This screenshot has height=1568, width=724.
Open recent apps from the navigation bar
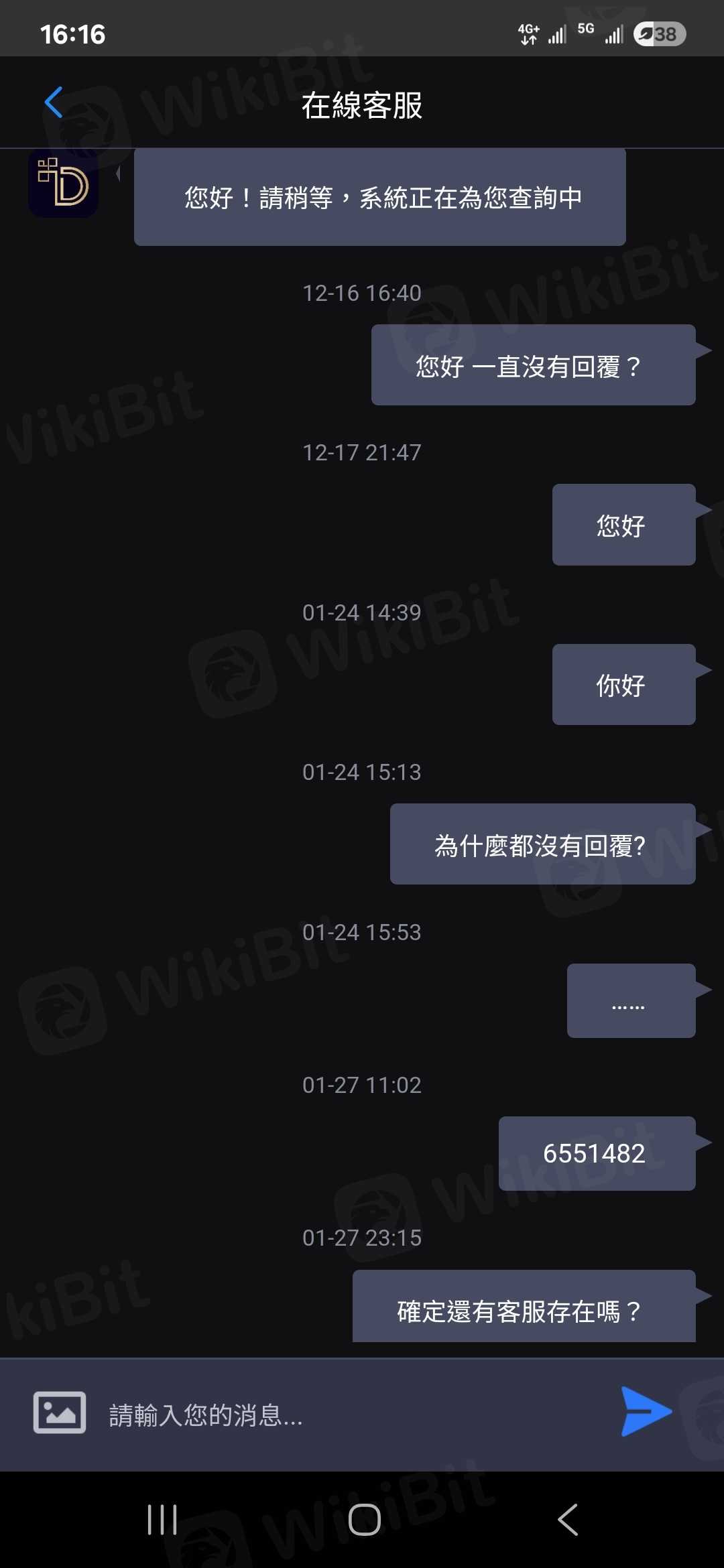pos(162,1519)
